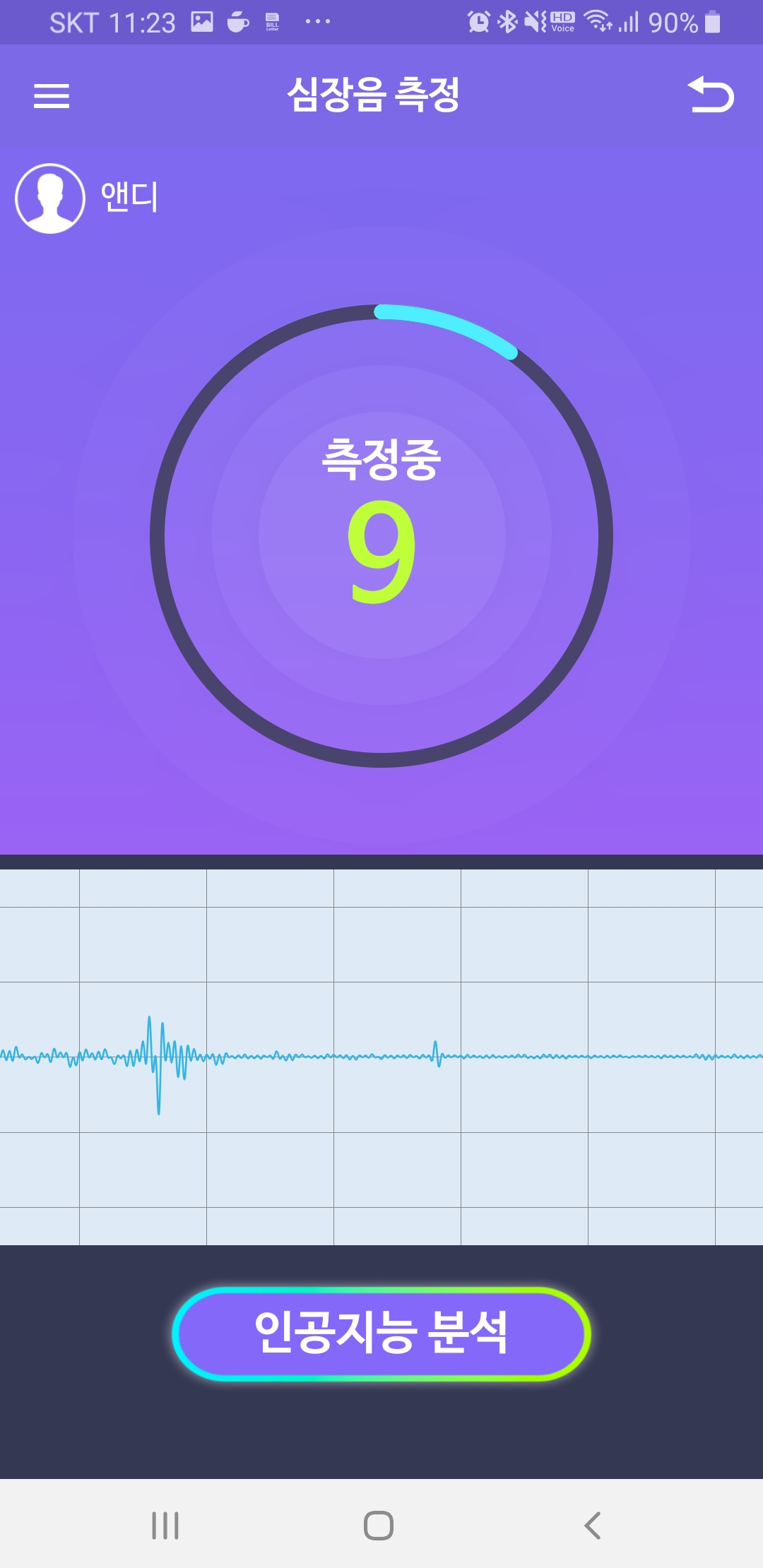Open the recent apps view
This screenshot has height=1568, width=763.
tap(165, 1525)
